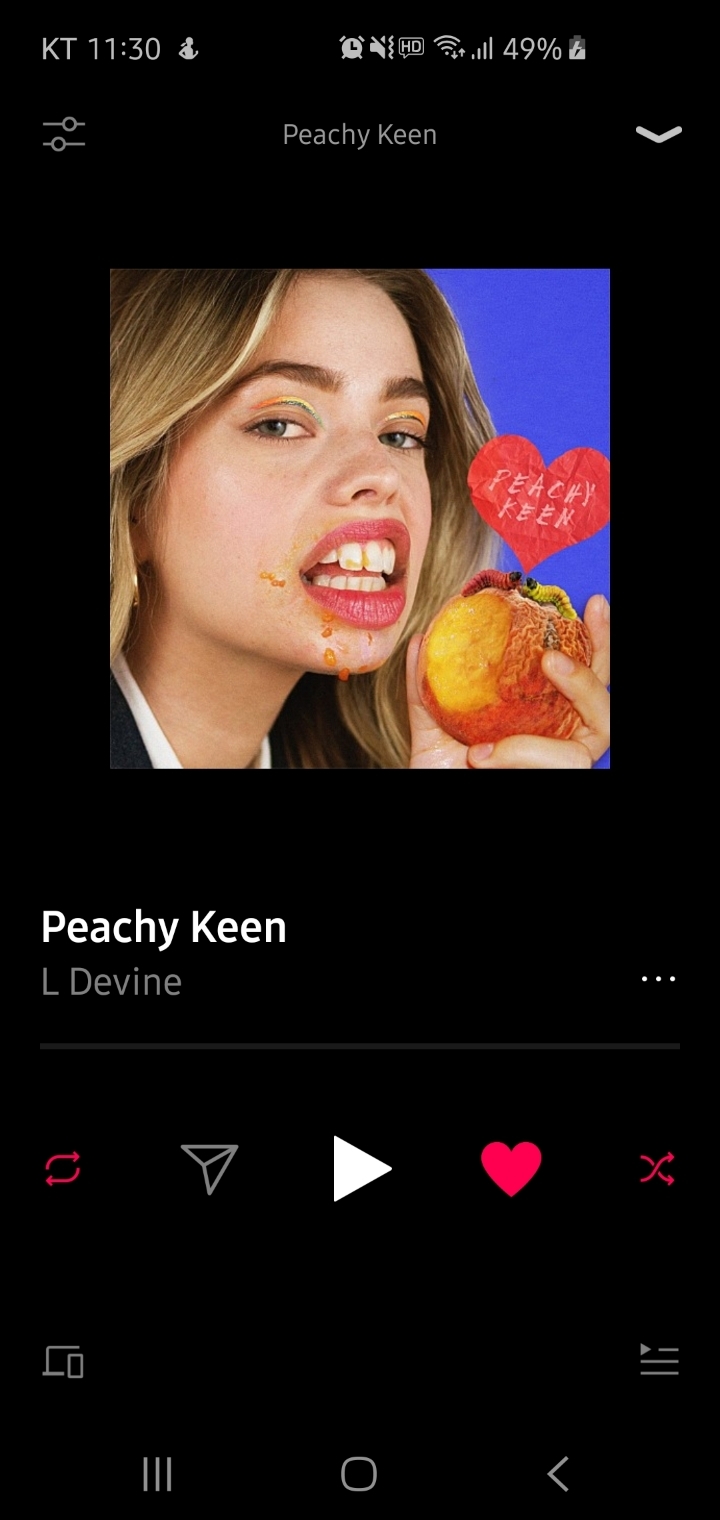The height and width of the screenshot is (1520, 720).
Task: Tap the track progress bar
Action: (360, 1046)
